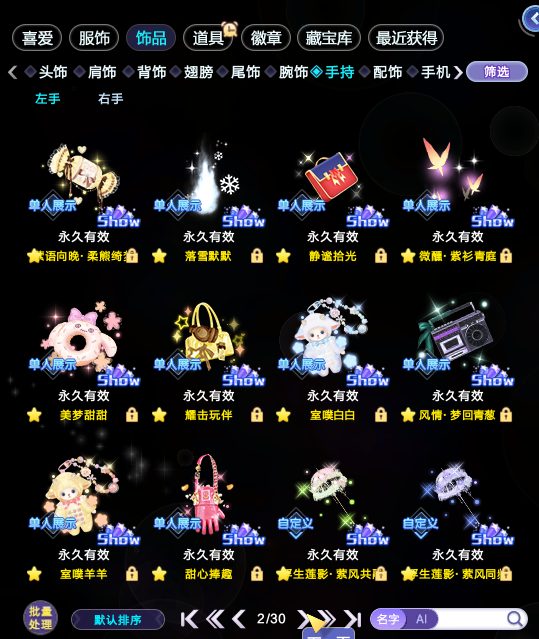Viewport: 539px width, 639px height.
Task: Switch to 右手 items
Action: (110, 99)
